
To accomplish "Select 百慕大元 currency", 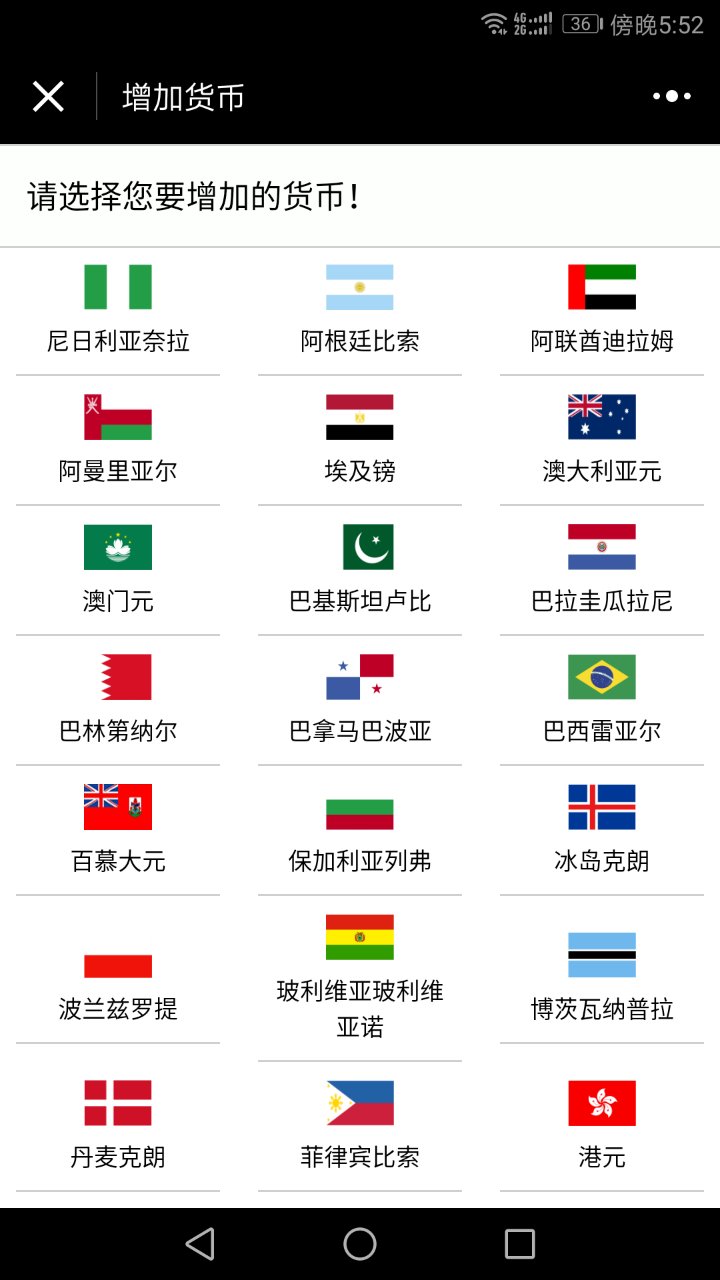I will (x=118, y=830).
